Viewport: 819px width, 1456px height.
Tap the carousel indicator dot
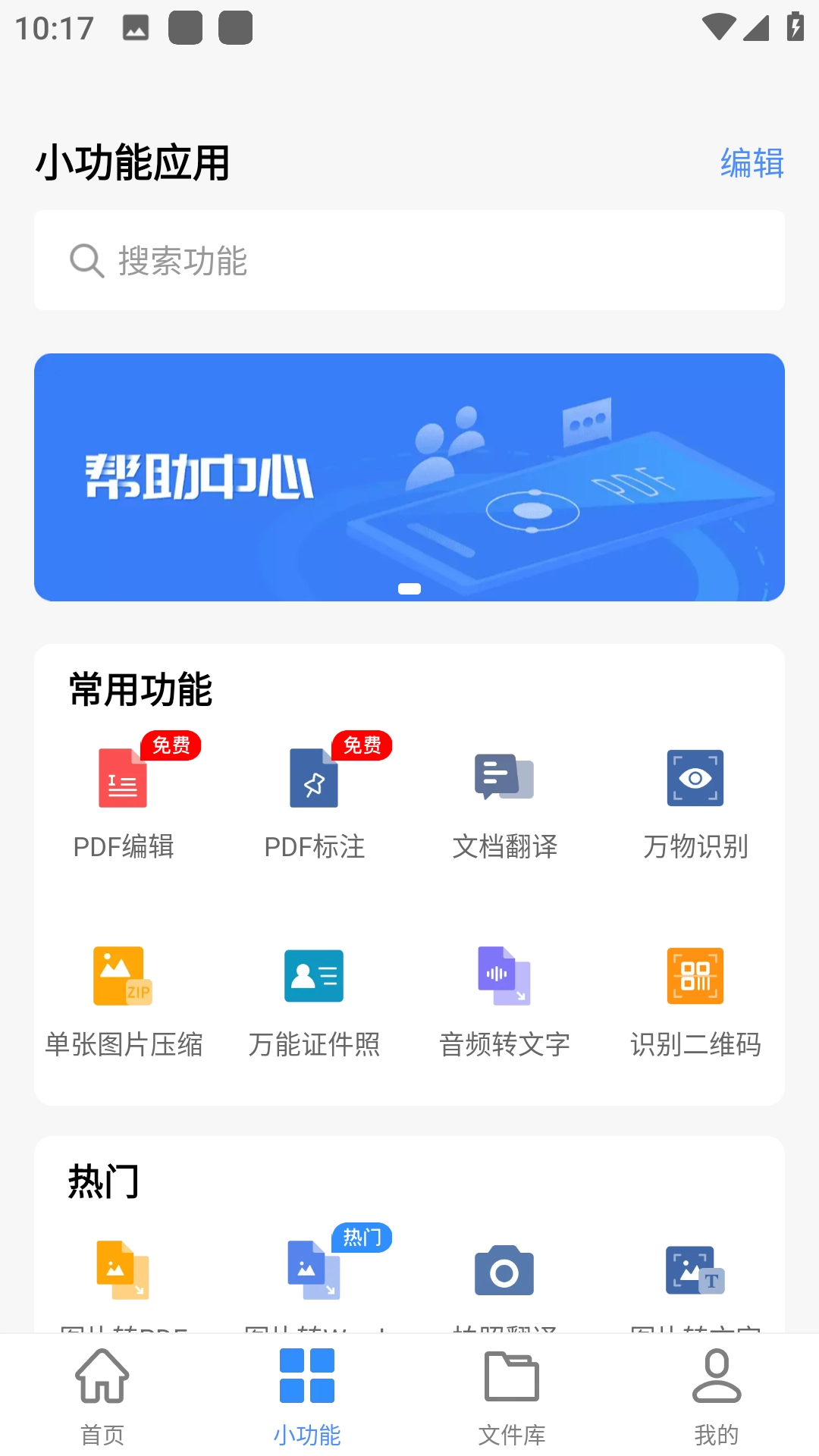click(x=409, y=588)
